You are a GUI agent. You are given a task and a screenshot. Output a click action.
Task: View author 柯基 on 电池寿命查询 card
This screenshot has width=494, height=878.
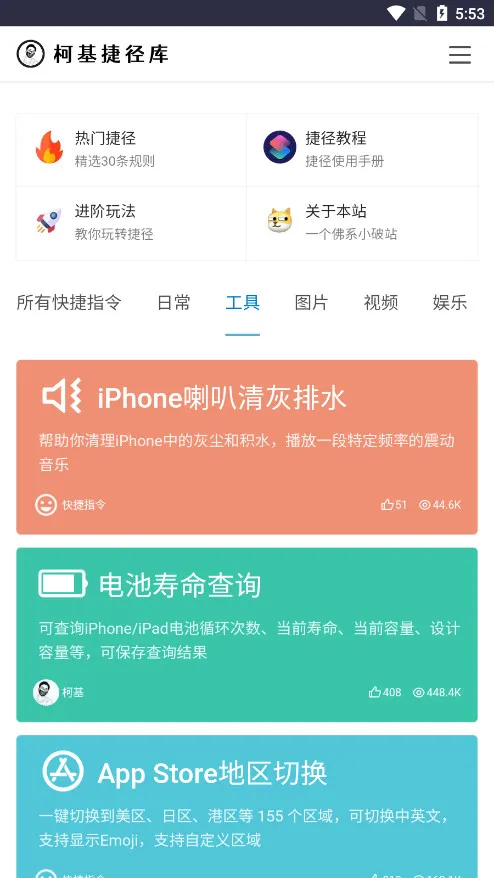tap(59, 692)
